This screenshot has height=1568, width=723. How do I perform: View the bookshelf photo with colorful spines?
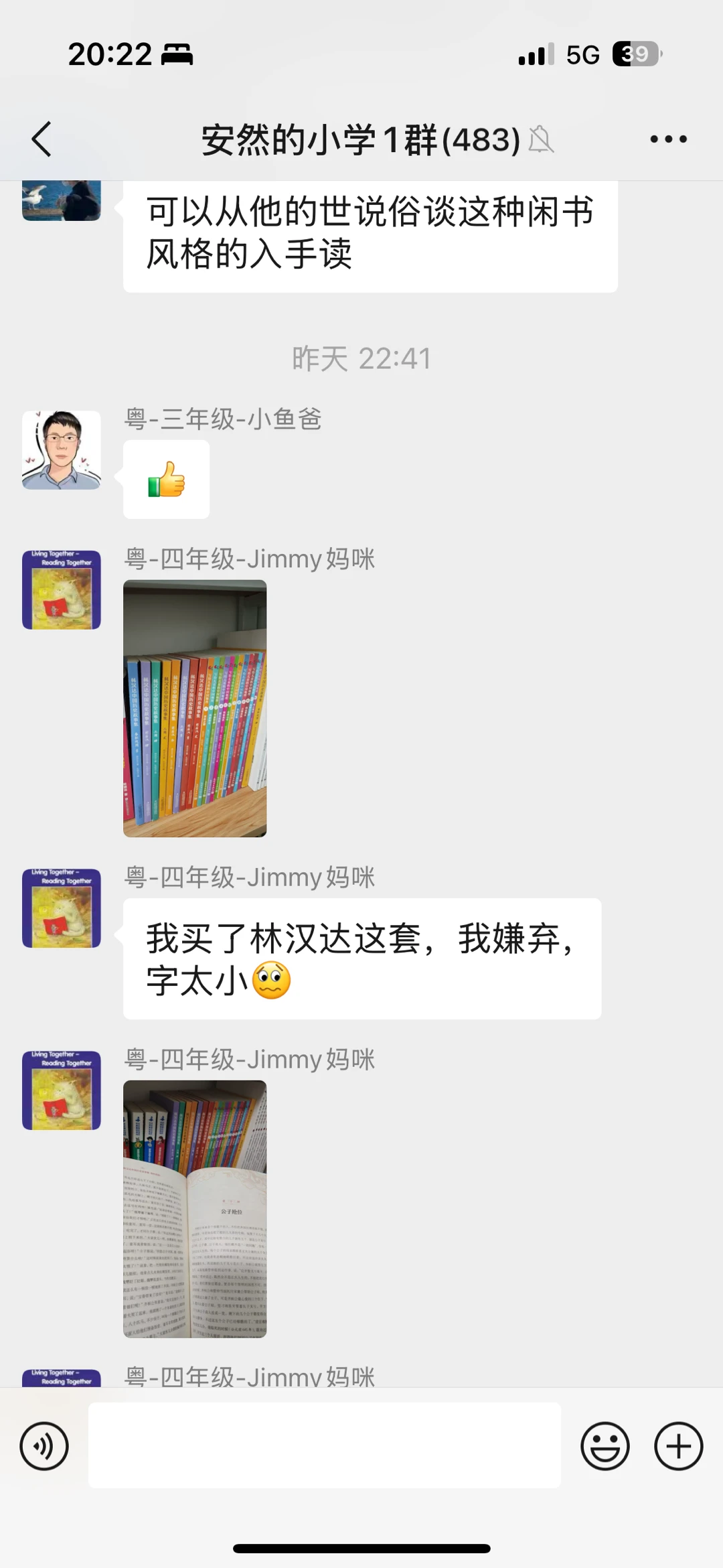tap(195, 708)
